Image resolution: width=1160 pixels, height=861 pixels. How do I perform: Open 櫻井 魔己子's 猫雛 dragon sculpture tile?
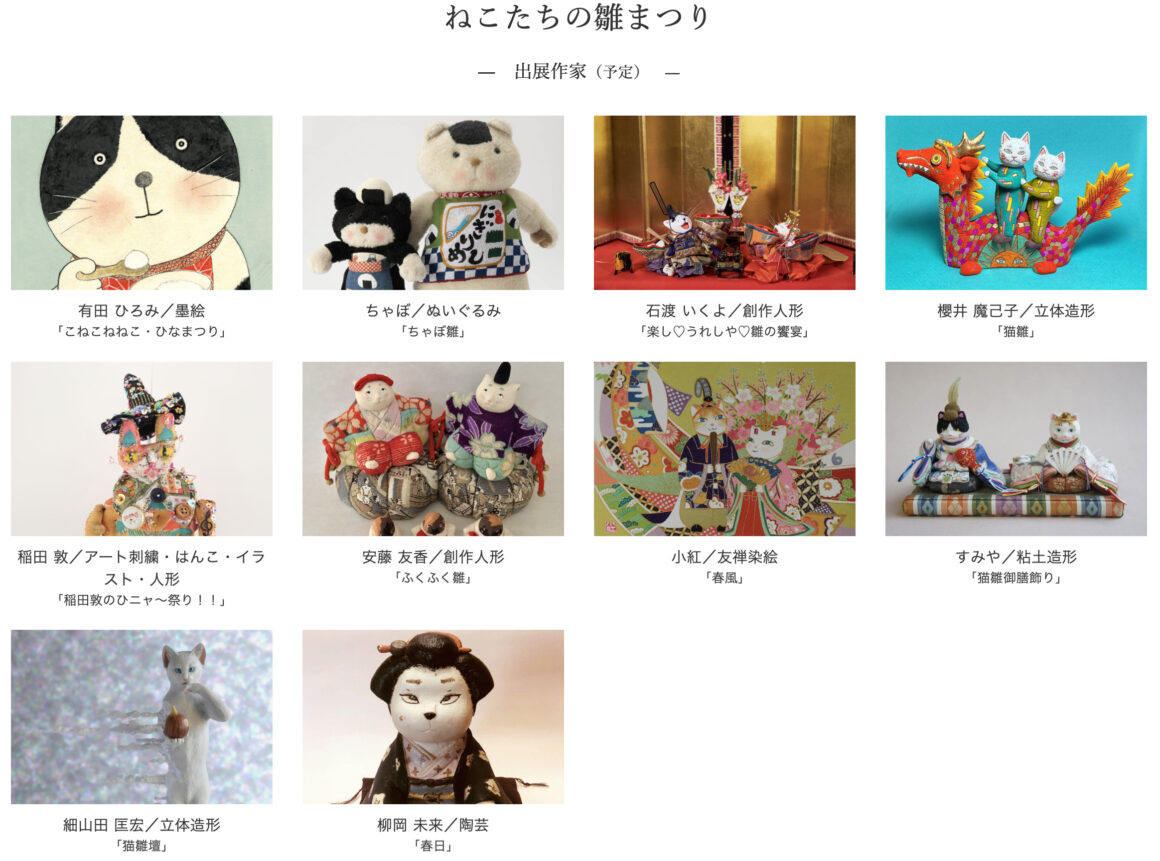1015,203
